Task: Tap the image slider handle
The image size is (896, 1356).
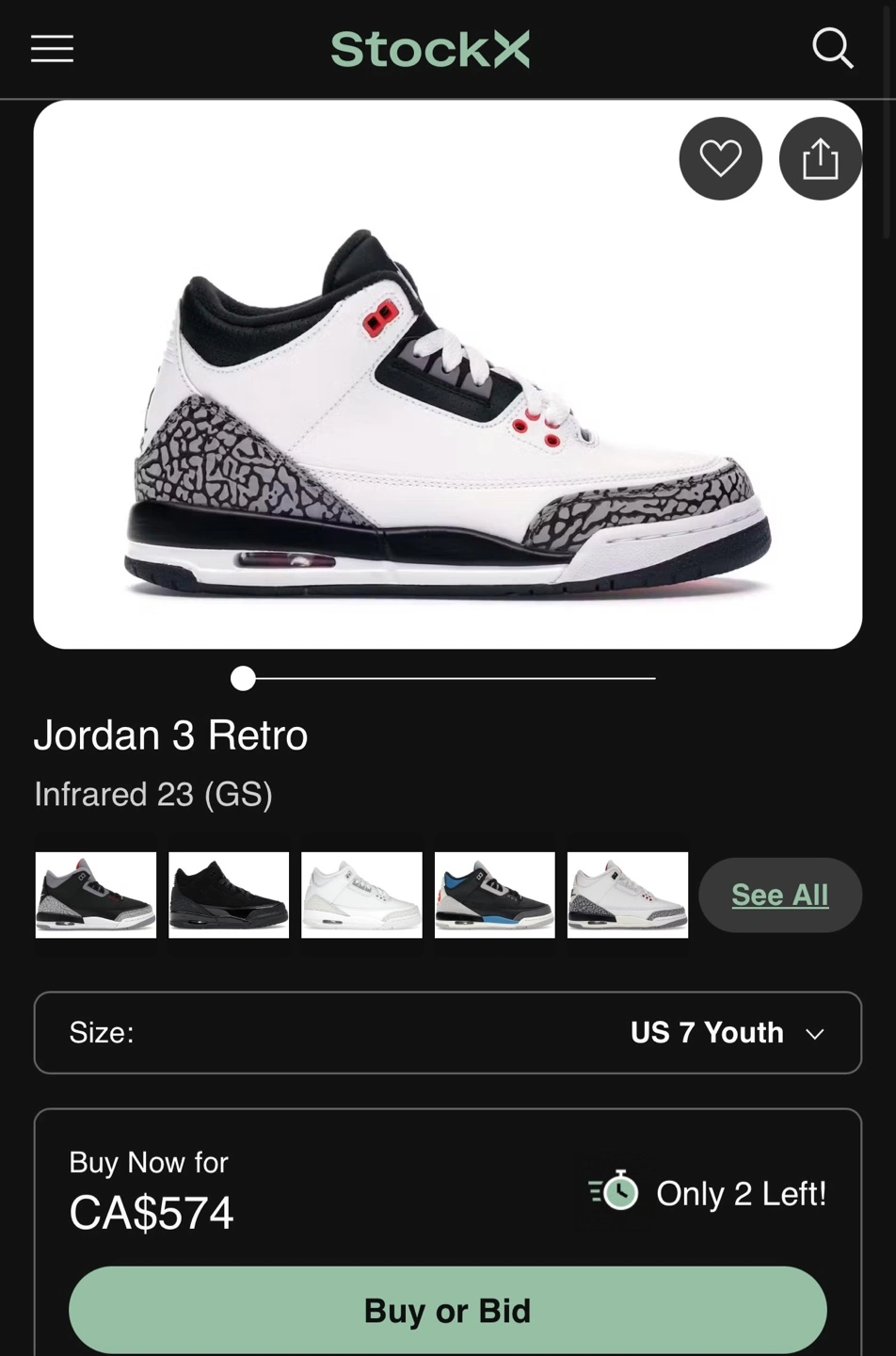Action: [x=243, y=678]
